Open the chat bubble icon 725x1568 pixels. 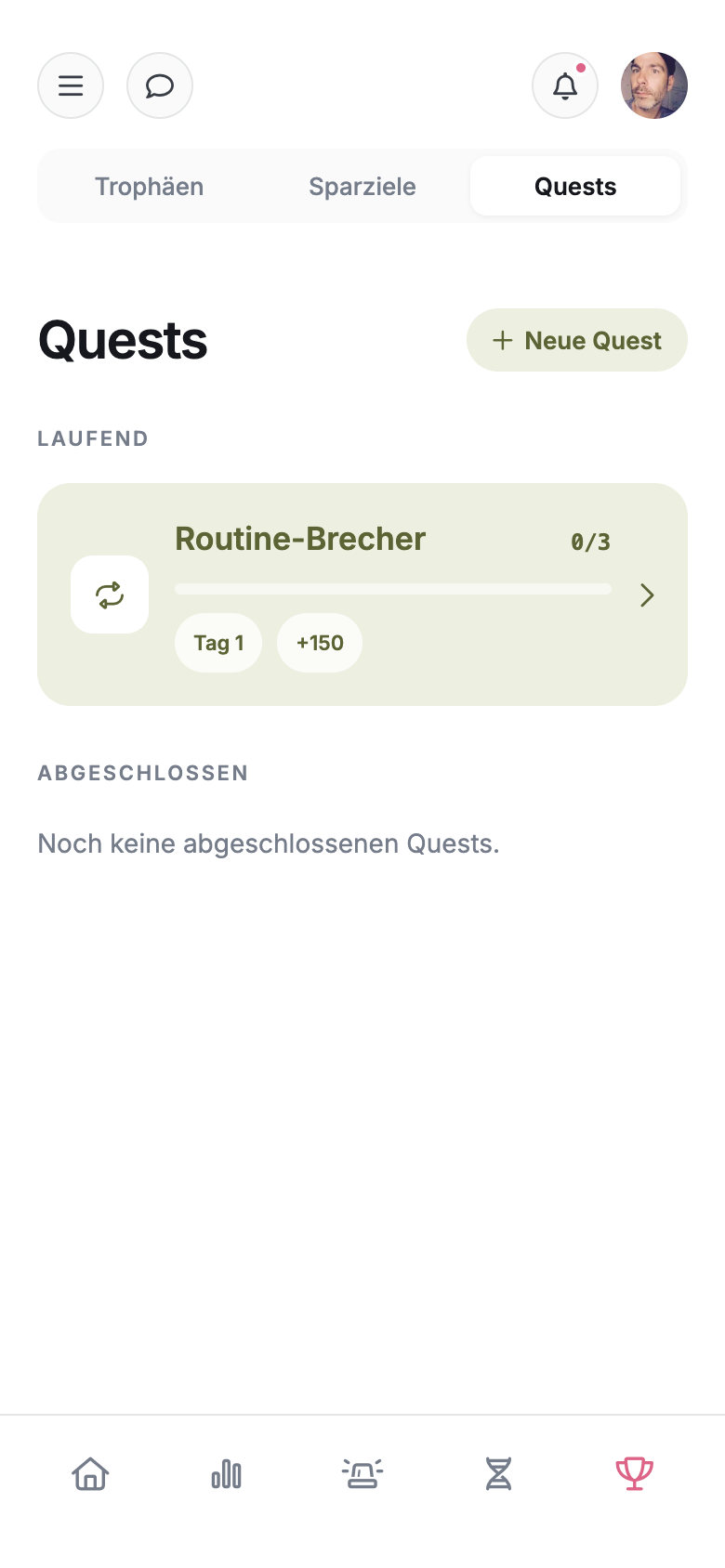click(160, 85)
